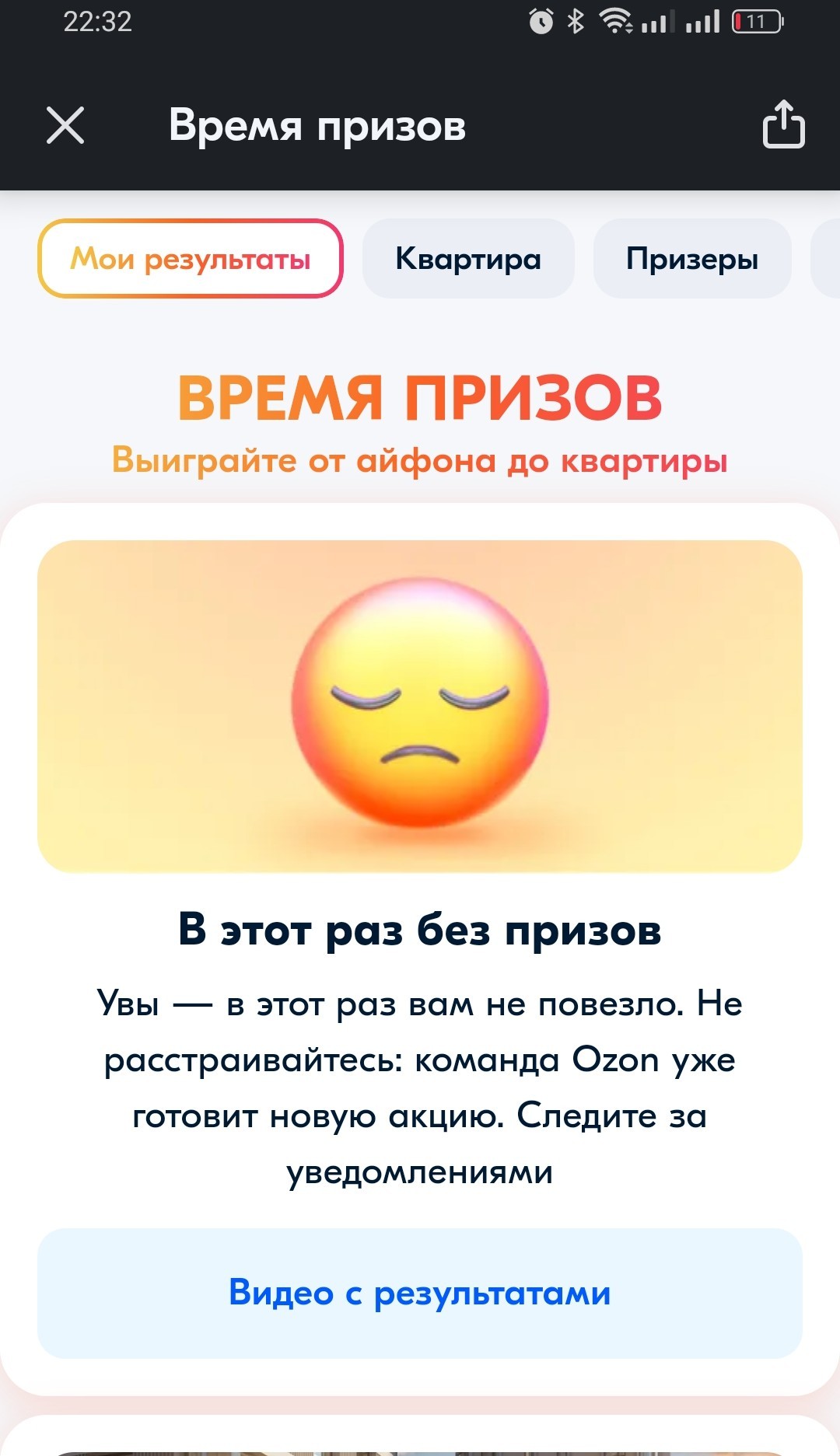
Task: Select the Мои результаты tab
Action: click(191, 259)
